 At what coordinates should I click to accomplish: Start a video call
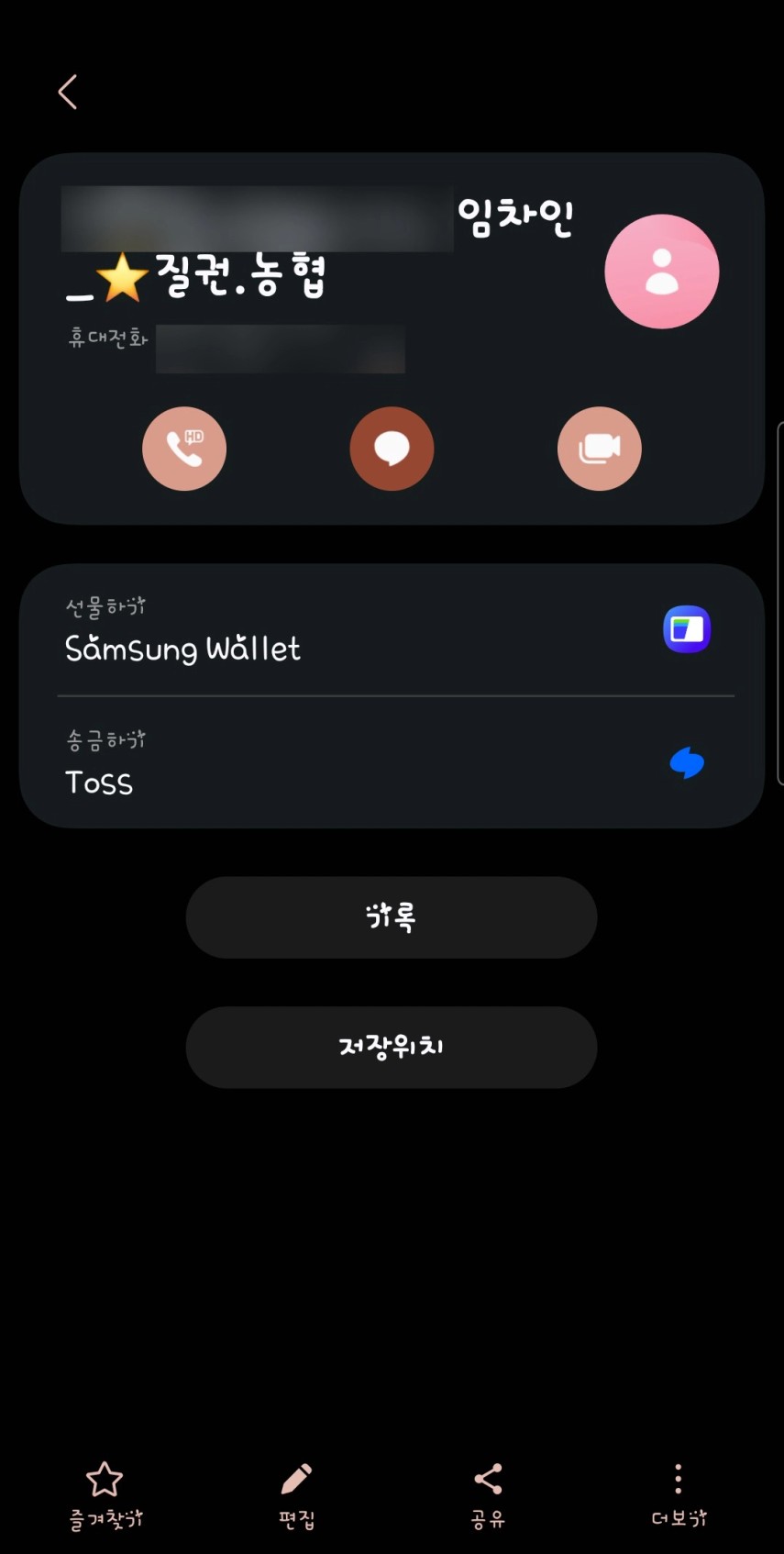600,449
